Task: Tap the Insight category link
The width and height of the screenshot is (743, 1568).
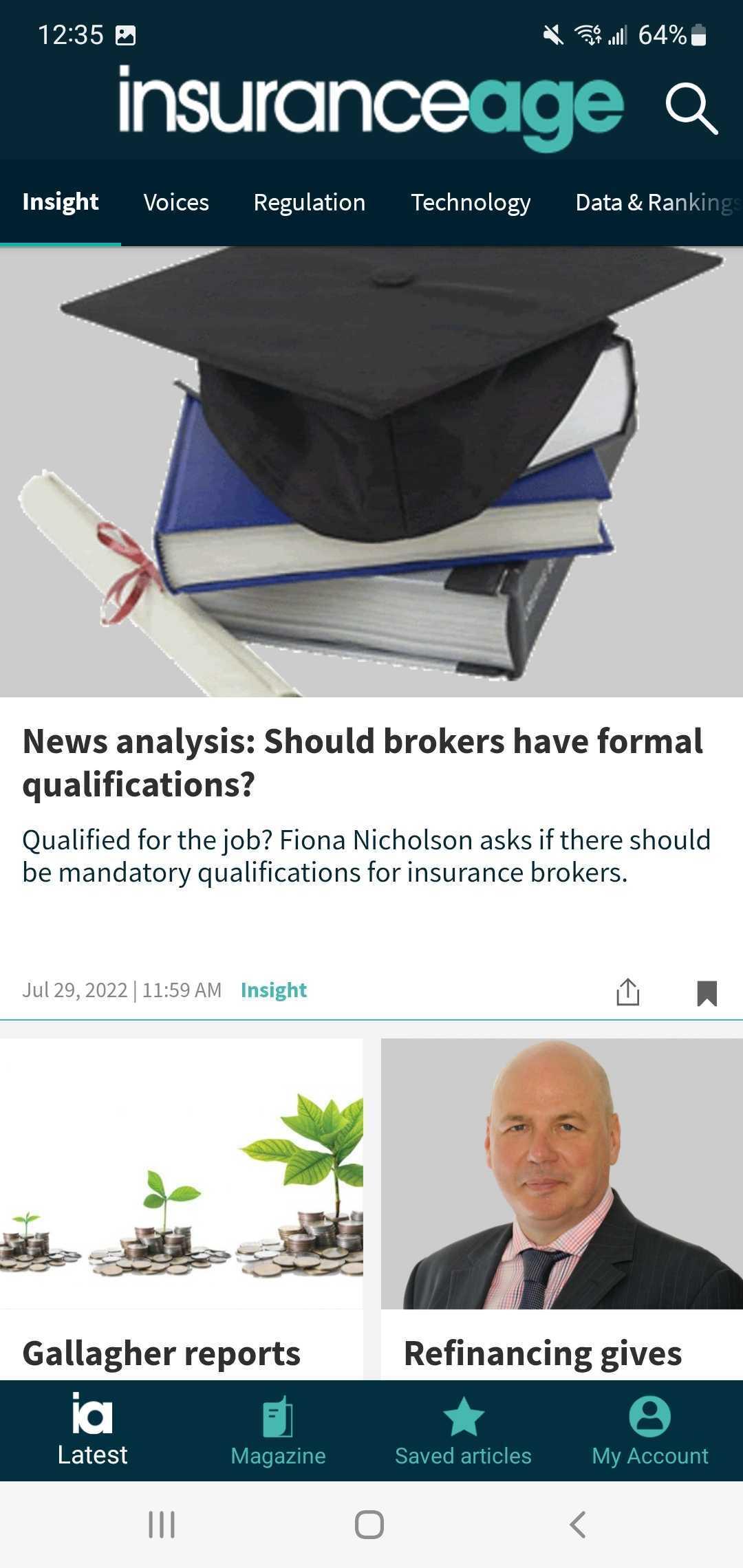Action: point(274,990)
